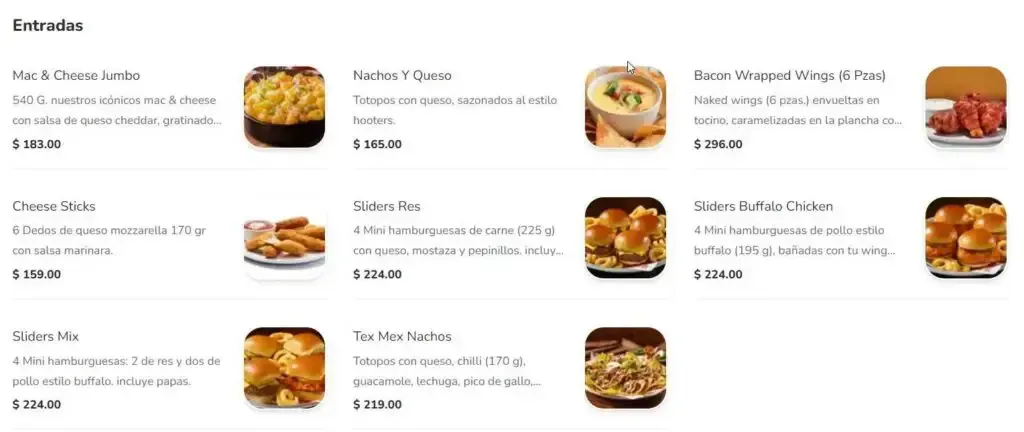Open the Sliders Res item

point(387,207)
